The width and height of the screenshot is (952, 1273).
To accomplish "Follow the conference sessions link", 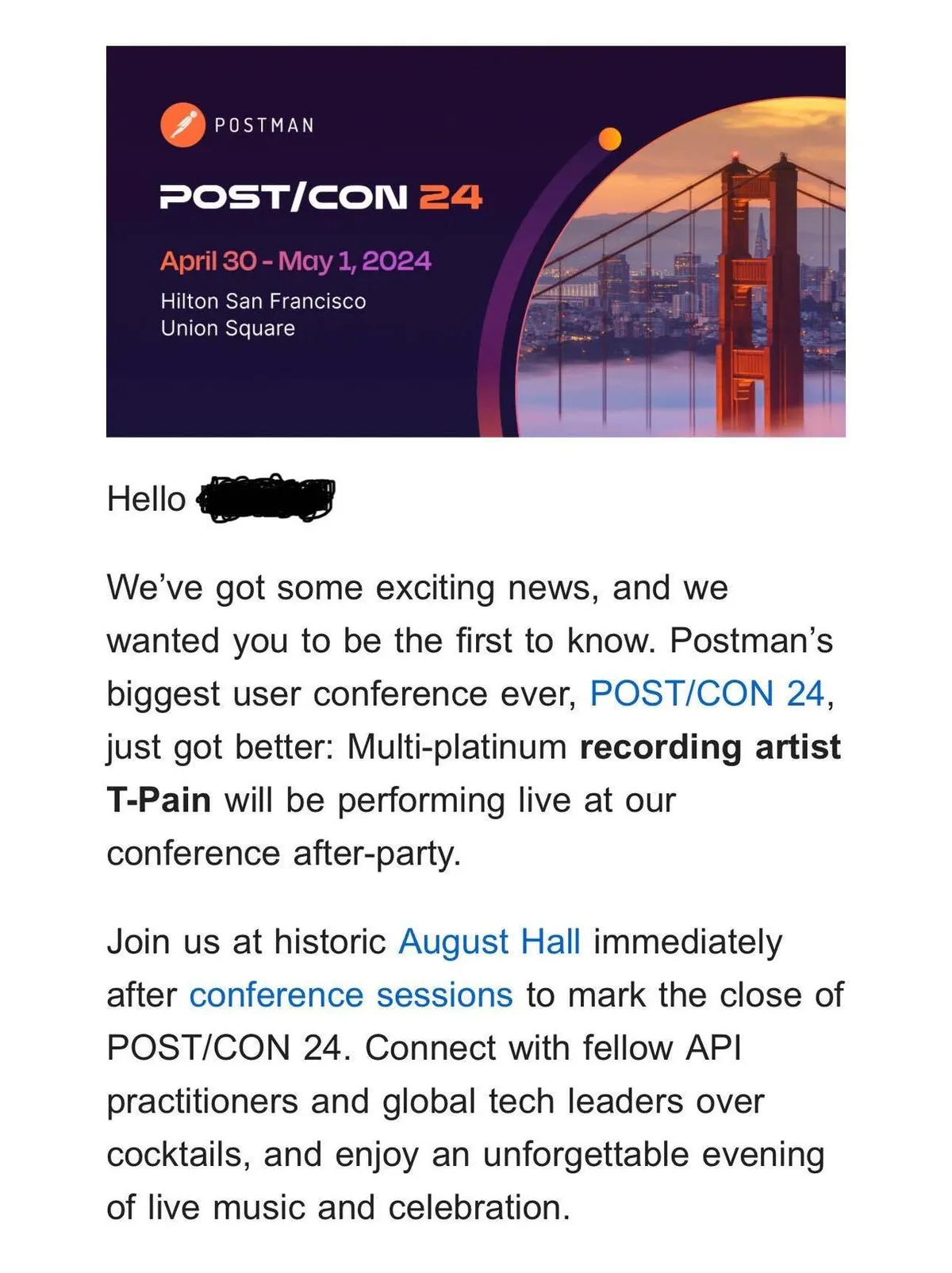I will point(351,995).
